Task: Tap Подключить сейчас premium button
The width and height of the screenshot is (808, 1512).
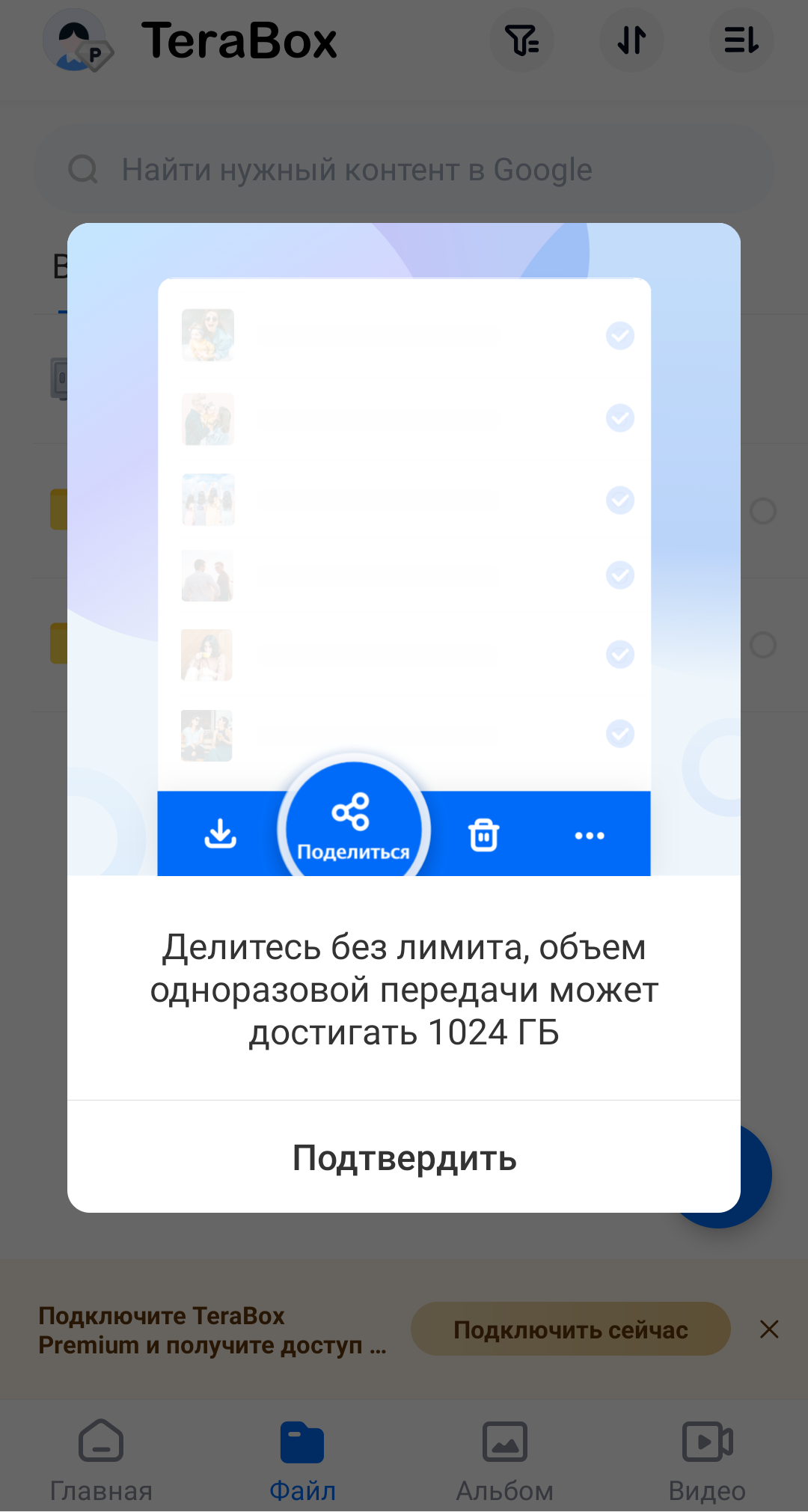Action: [570, 1329]
